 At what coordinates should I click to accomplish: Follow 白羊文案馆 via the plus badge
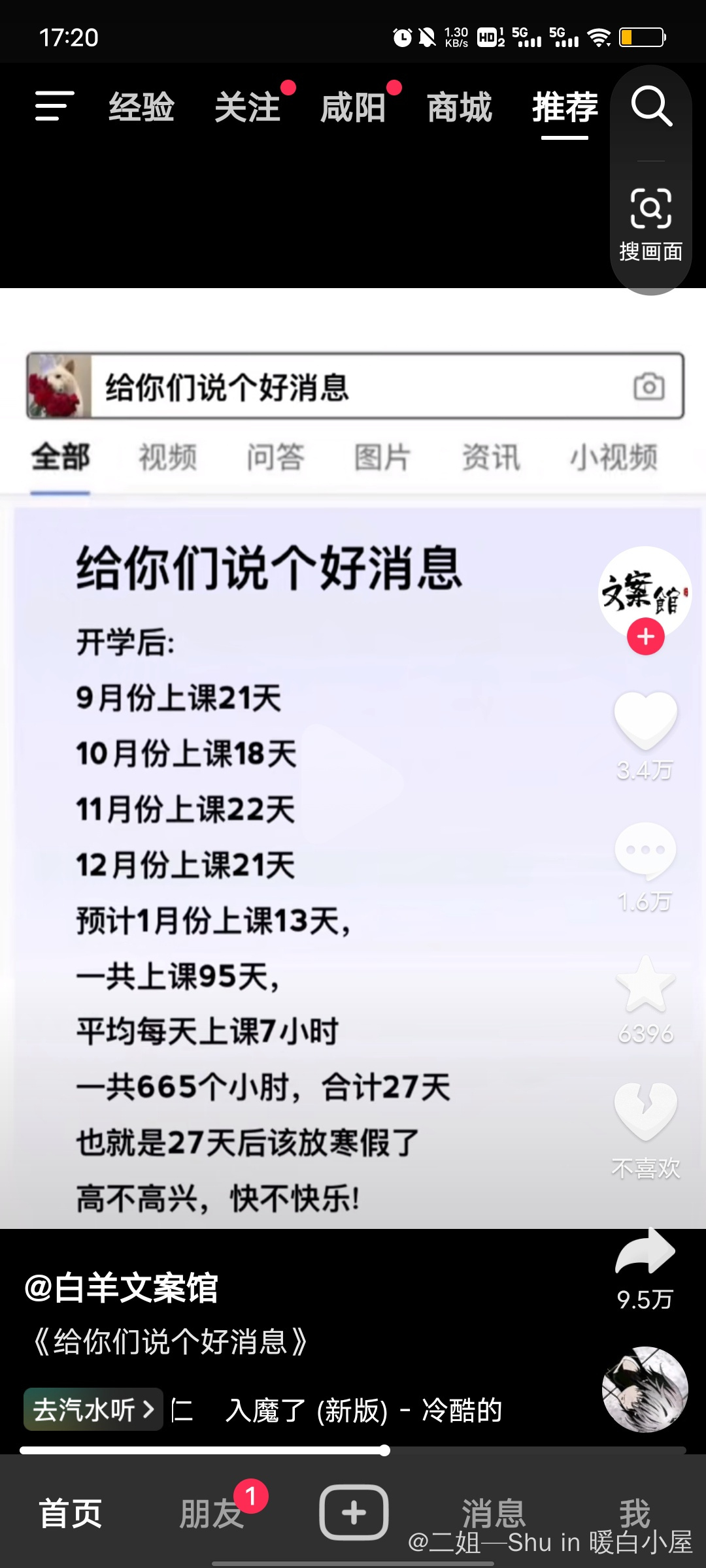point(646,636)
